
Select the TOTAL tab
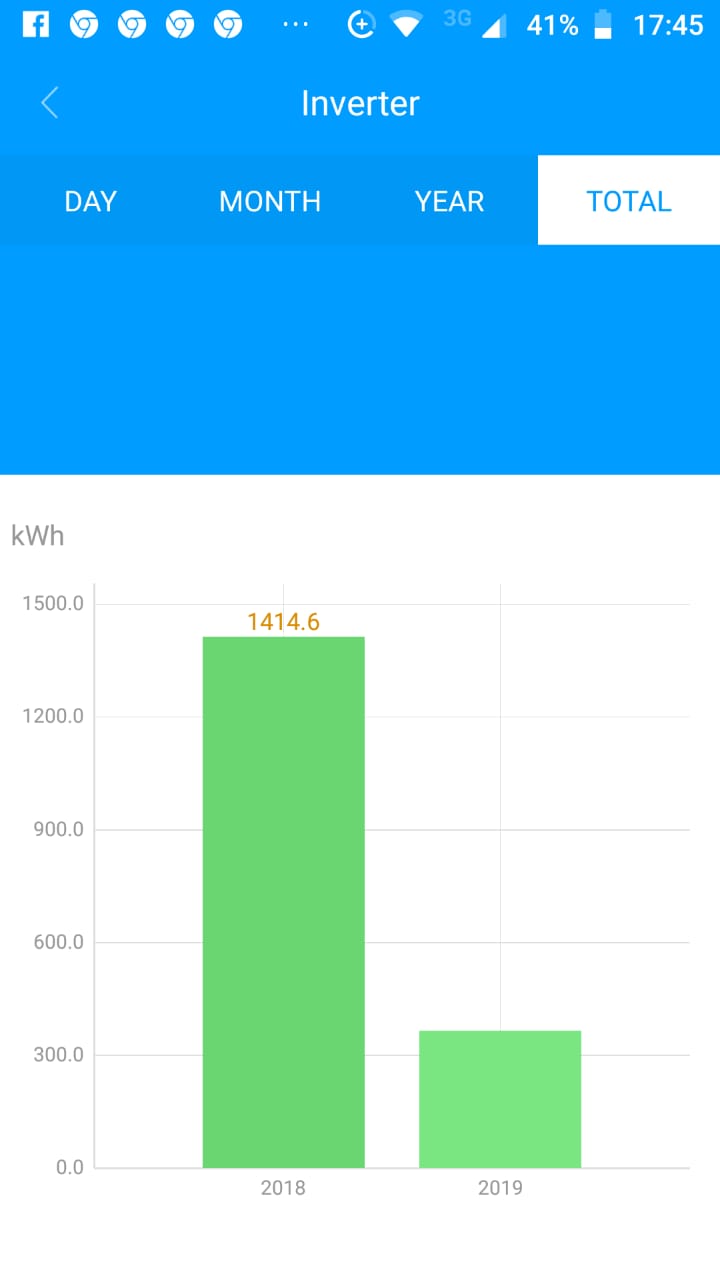[628, 201]
